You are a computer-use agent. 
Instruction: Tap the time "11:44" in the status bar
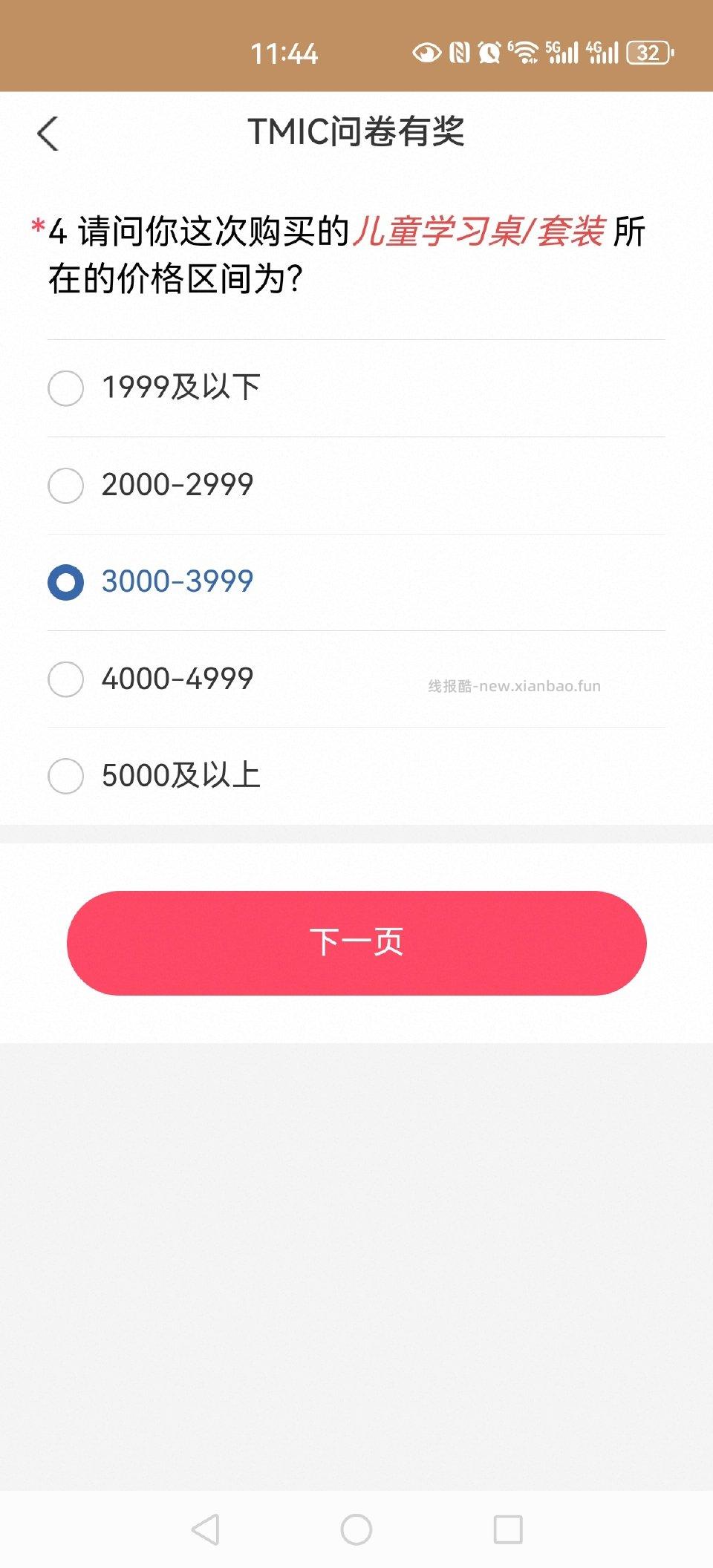point(286,52)
